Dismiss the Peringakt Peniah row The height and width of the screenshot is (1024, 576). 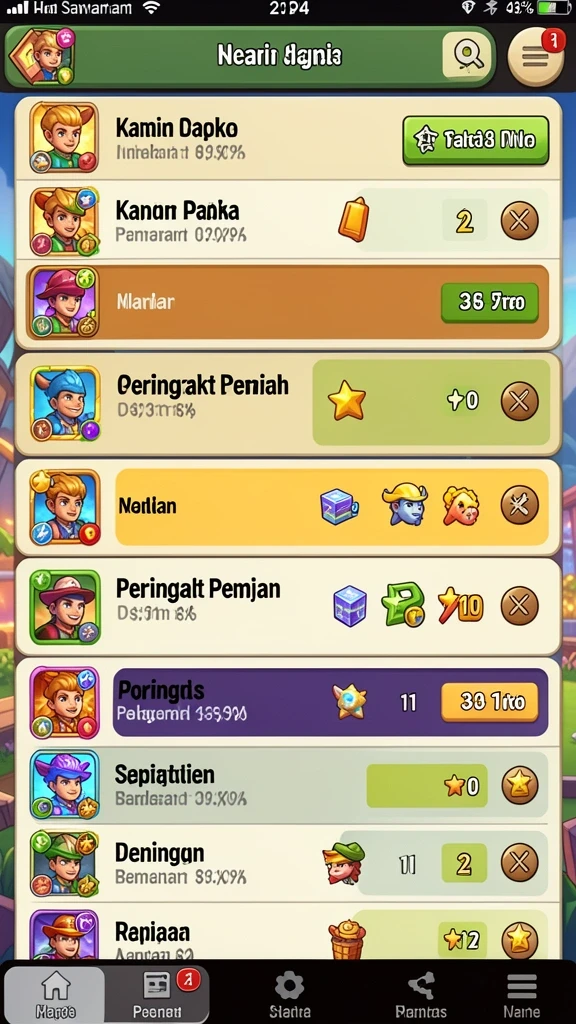(519, 401)
